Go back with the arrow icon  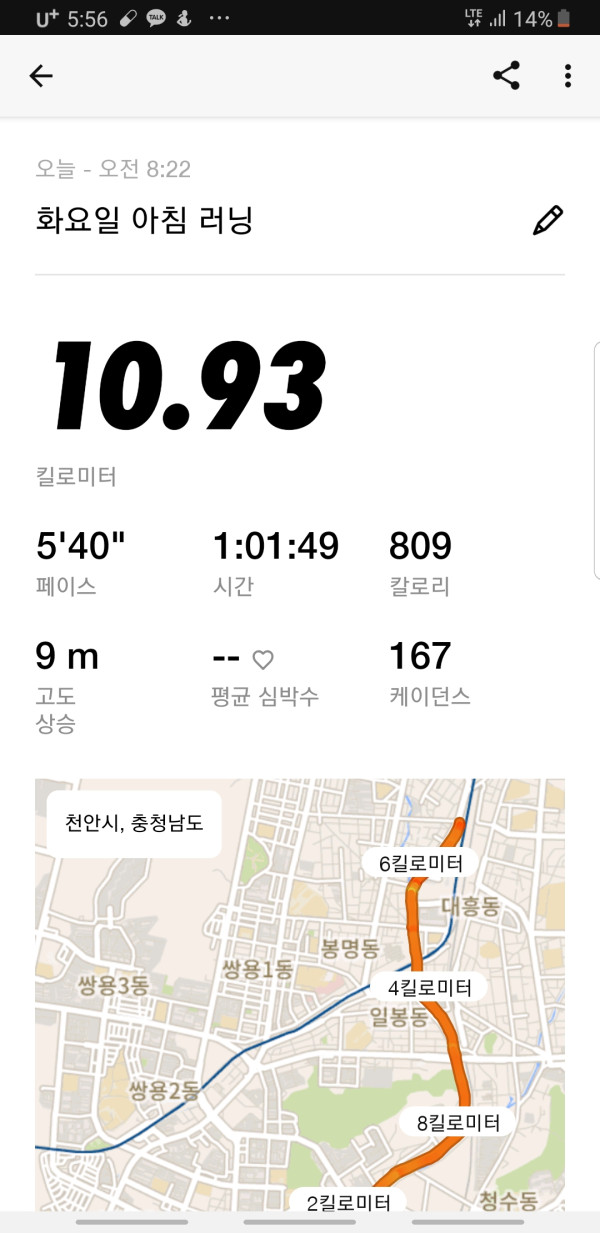41,76
